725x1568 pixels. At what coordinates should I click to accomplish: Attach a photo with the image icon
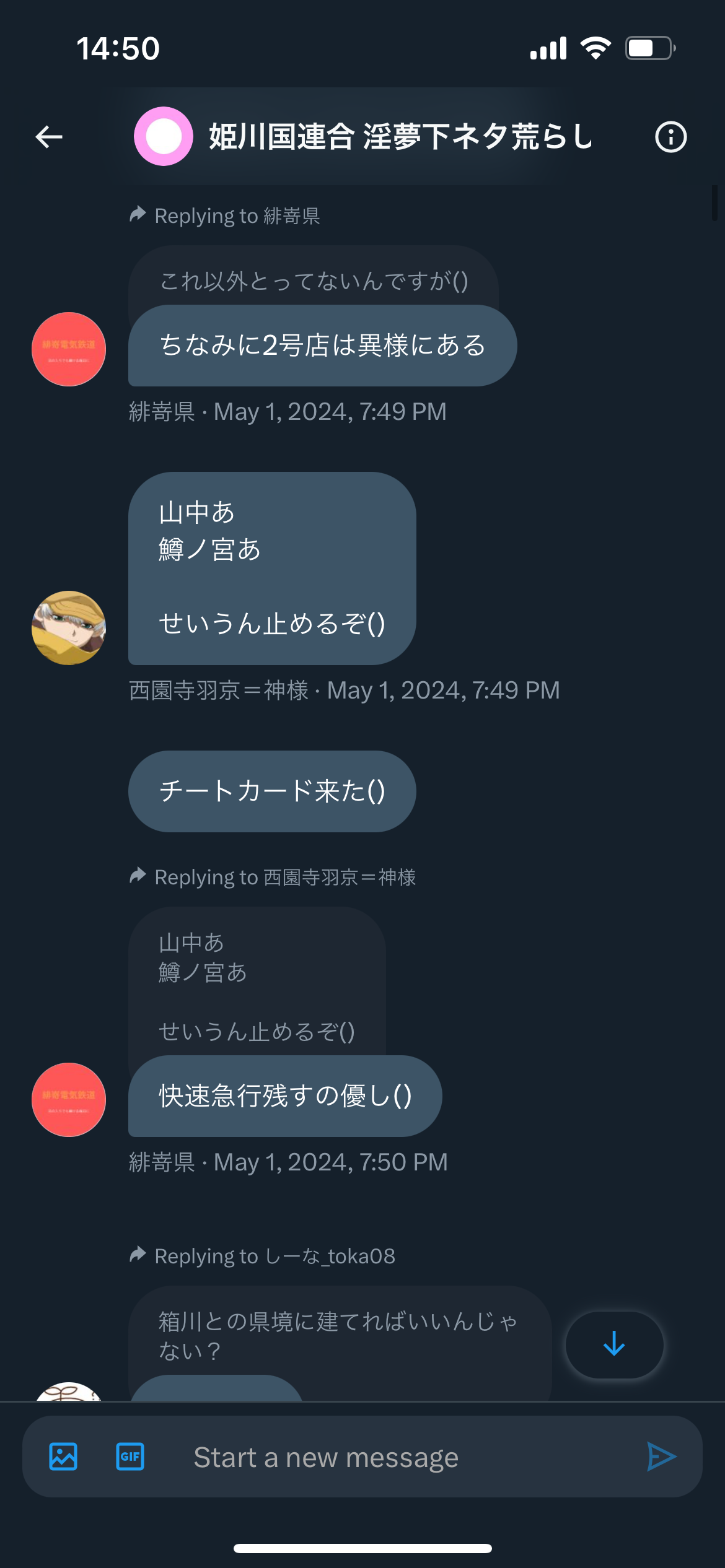coord(63,1457)
